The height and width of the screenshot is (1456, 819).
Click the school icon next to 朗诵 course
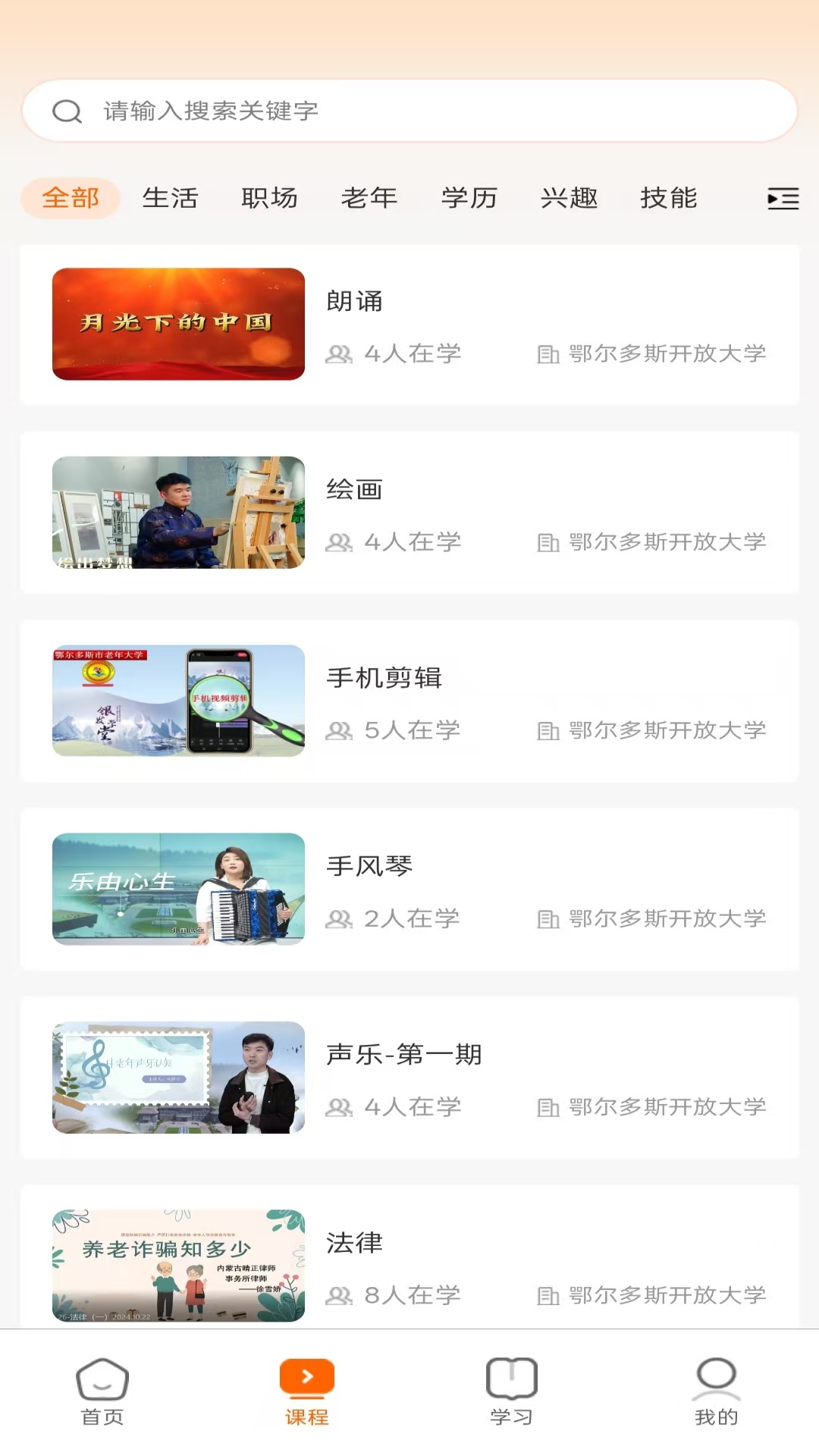pyautogui.click(x=548, y=353)
